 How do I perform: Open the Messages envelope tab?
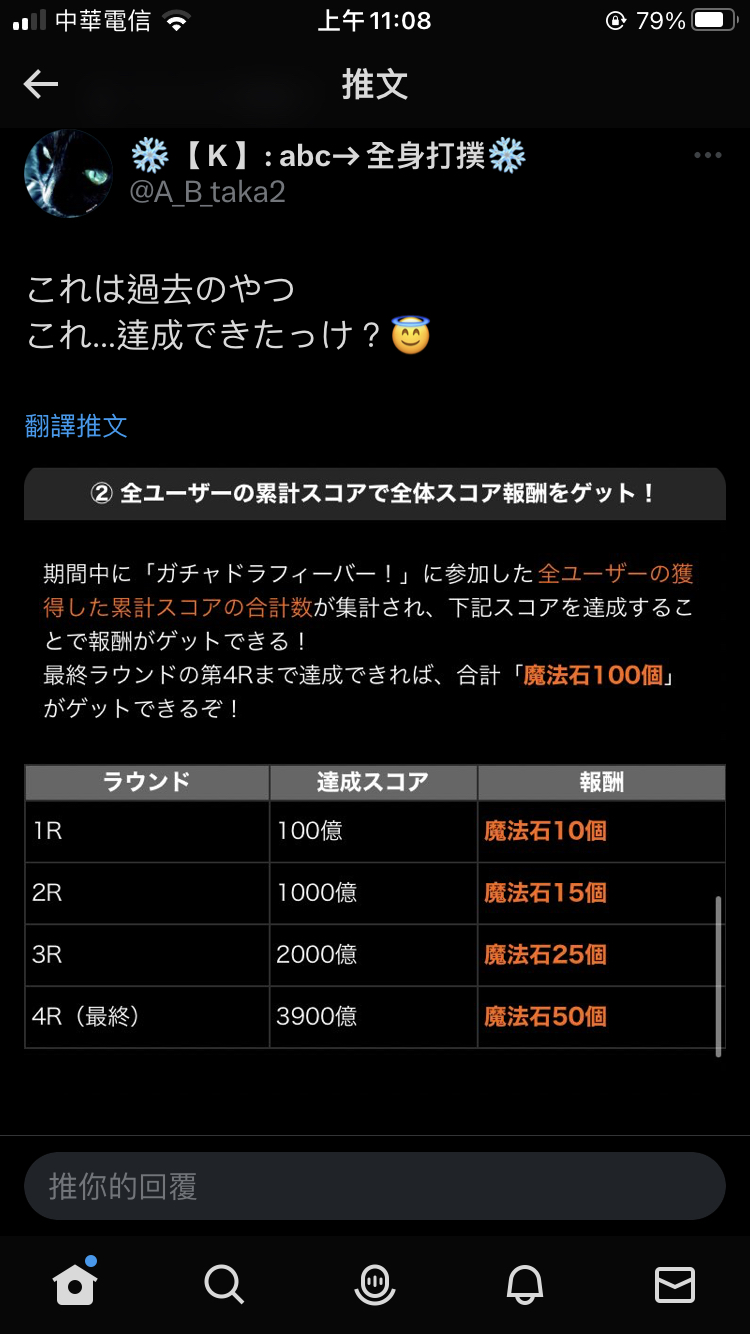(674, 1284)
